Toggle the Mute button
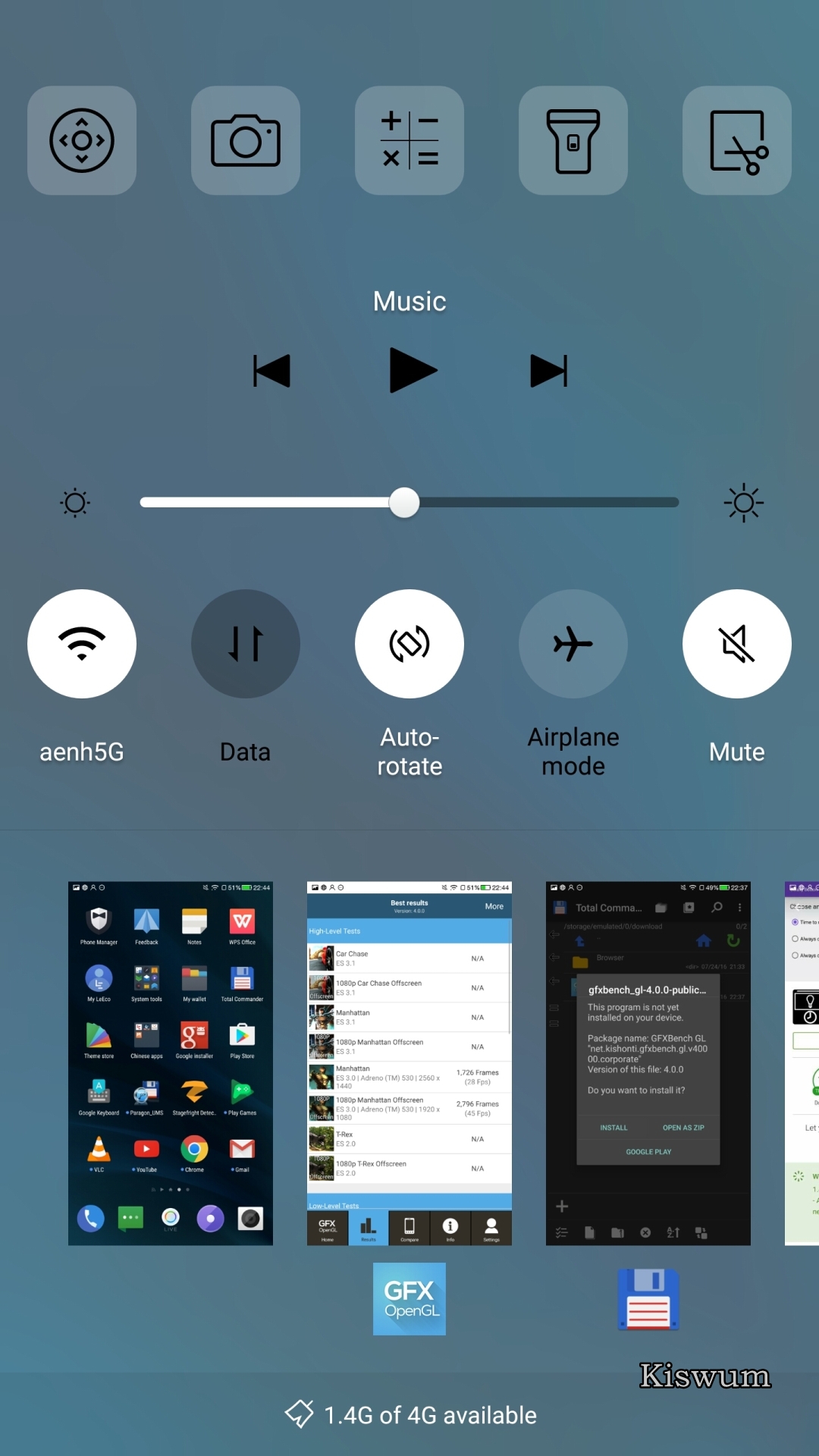This screenshot has width=819, height=1456. (737, 644)
